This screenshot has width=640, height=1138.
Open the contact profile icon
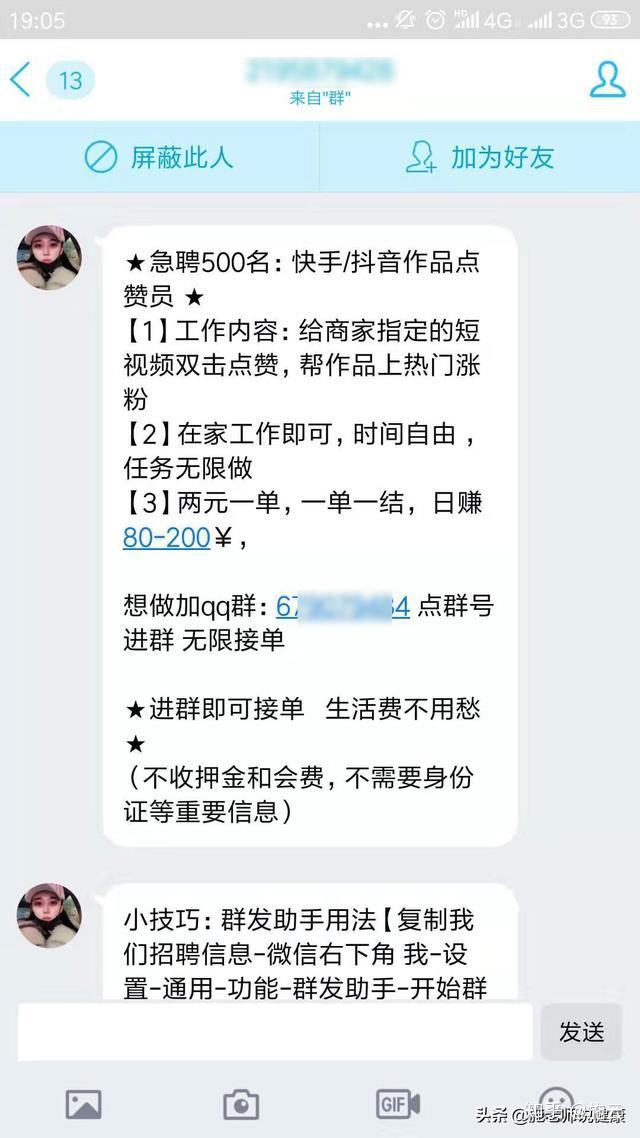607,80
